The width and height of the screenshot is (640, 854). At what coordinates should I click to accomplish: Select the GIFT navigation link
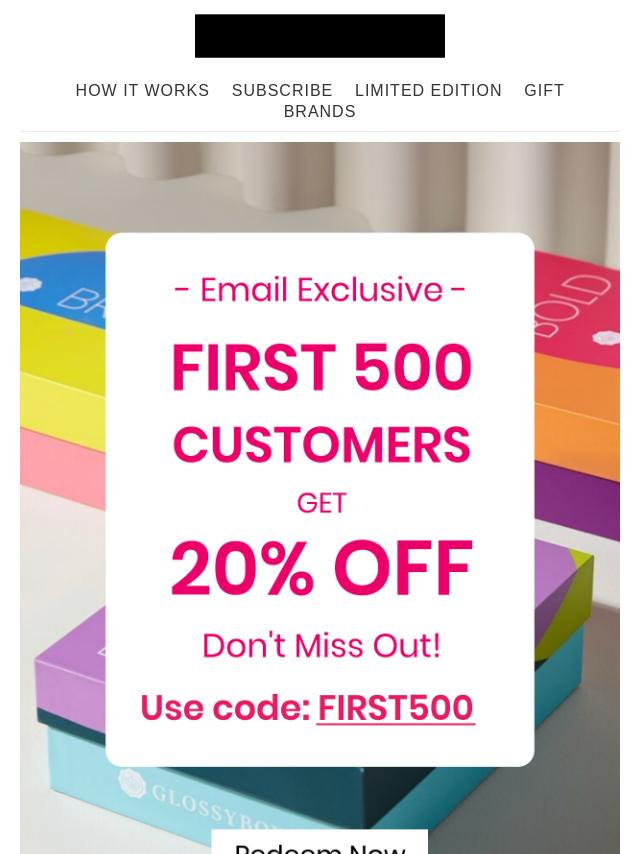tap(544, 90)
